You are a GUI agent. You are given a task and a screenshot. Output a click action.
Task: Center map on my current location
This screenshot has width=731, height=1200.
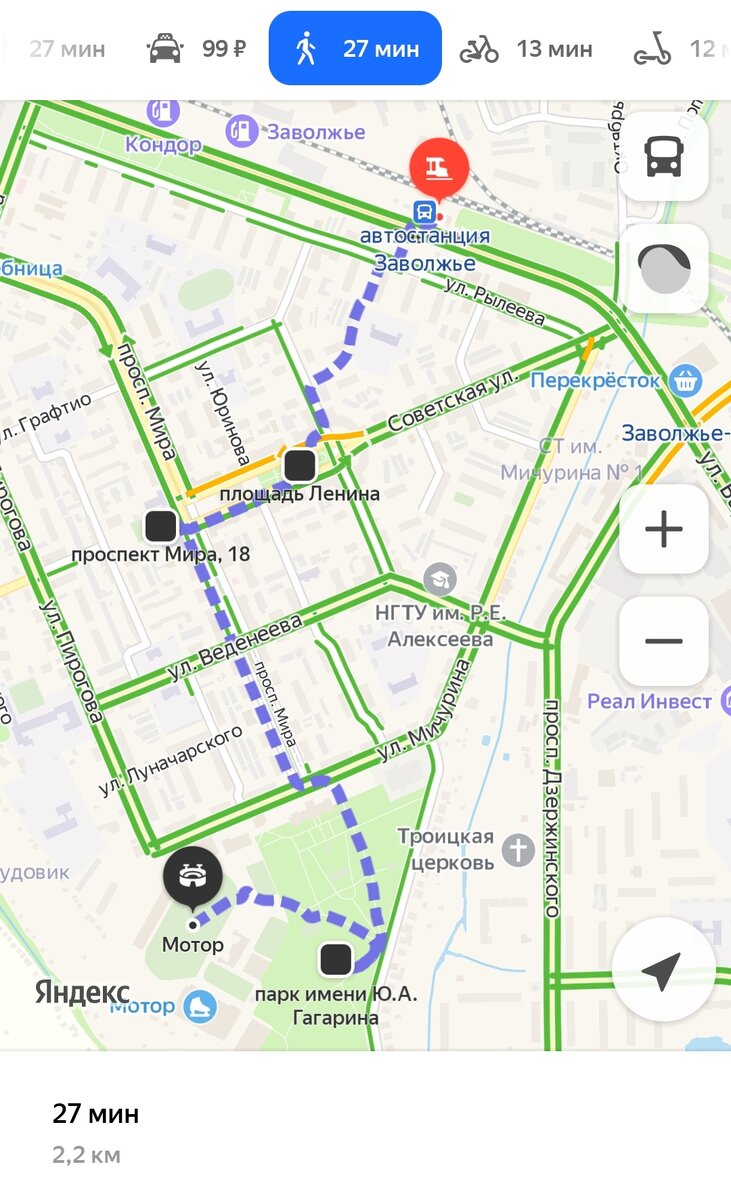(x=664, y=969)
